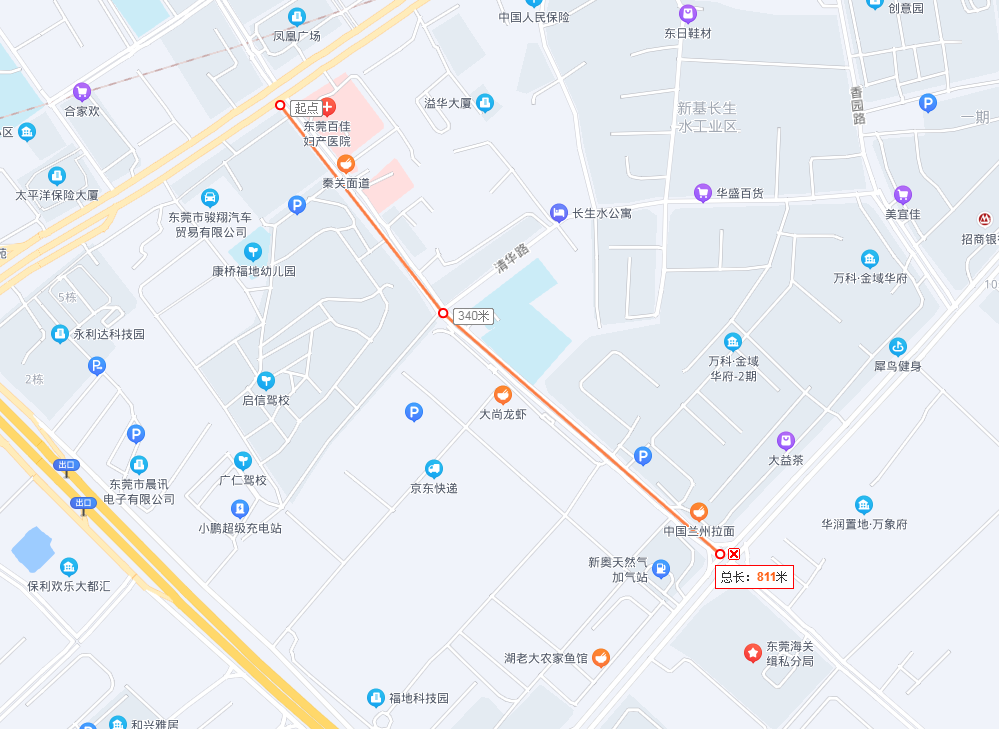The height and width of the screenshot is (729, 999).
Task: Select the 大尚龙虾 restaurant marker
Action: click(x=503, y=395)
